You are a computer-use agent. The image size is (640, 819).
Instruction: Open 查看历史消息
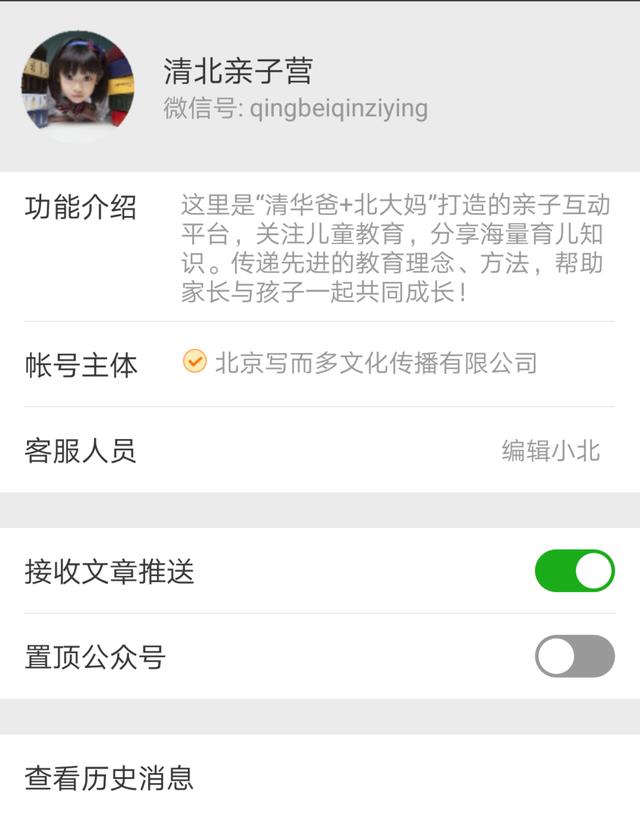[x=320, y=777]
